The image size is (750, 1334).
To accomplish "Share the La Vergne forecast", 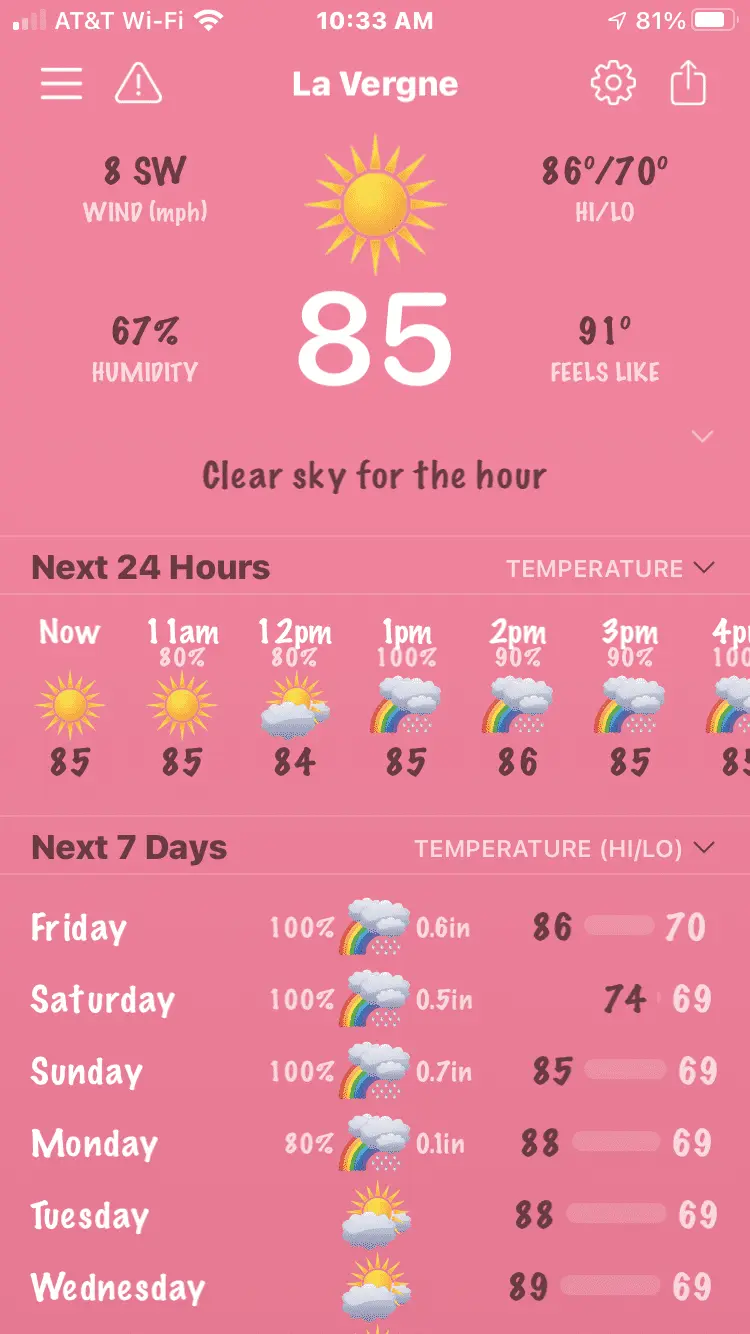I will [x=688, y=84].
